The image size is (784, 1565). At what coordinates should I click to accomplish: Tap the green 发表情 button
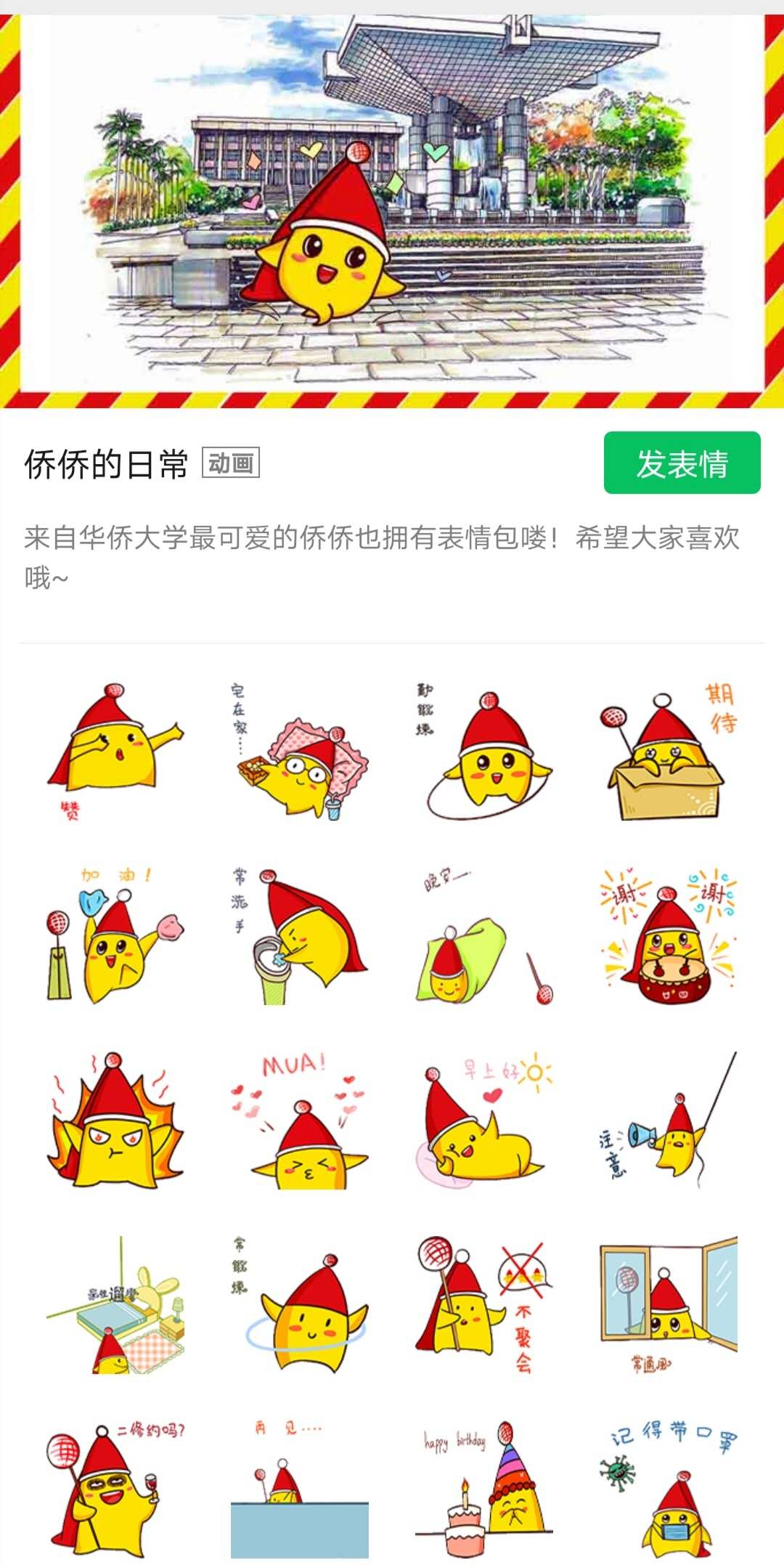coord(682,463)
